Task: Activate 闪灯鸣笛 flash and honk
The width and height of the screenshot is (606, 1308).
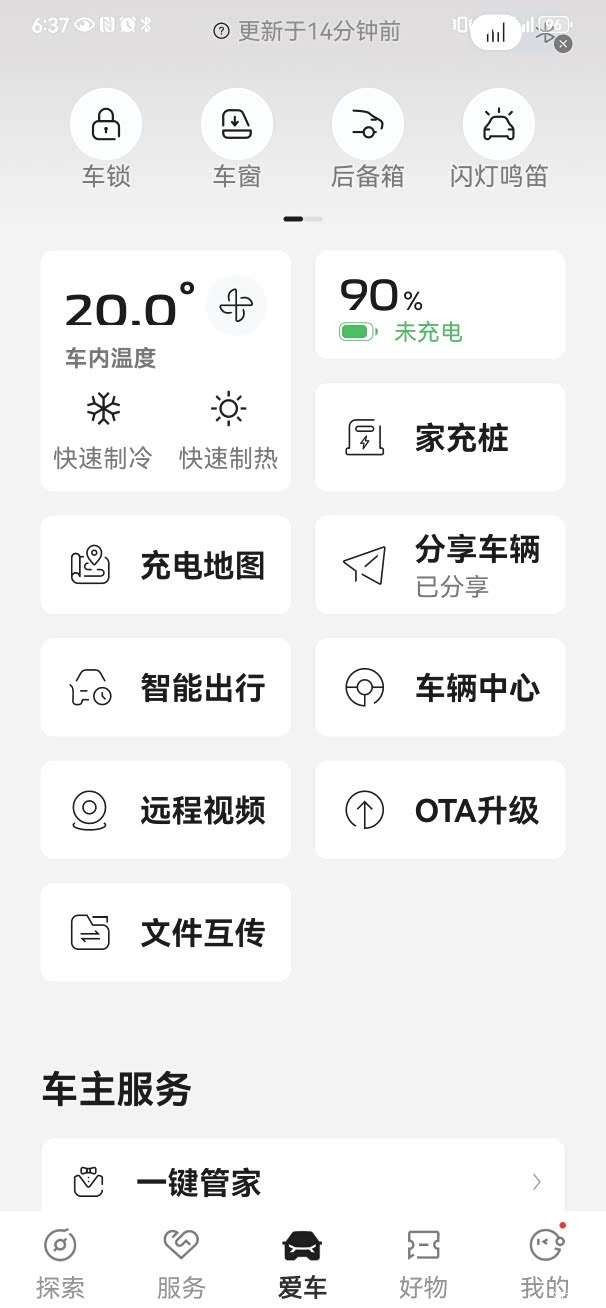Action: pos(499,125)
